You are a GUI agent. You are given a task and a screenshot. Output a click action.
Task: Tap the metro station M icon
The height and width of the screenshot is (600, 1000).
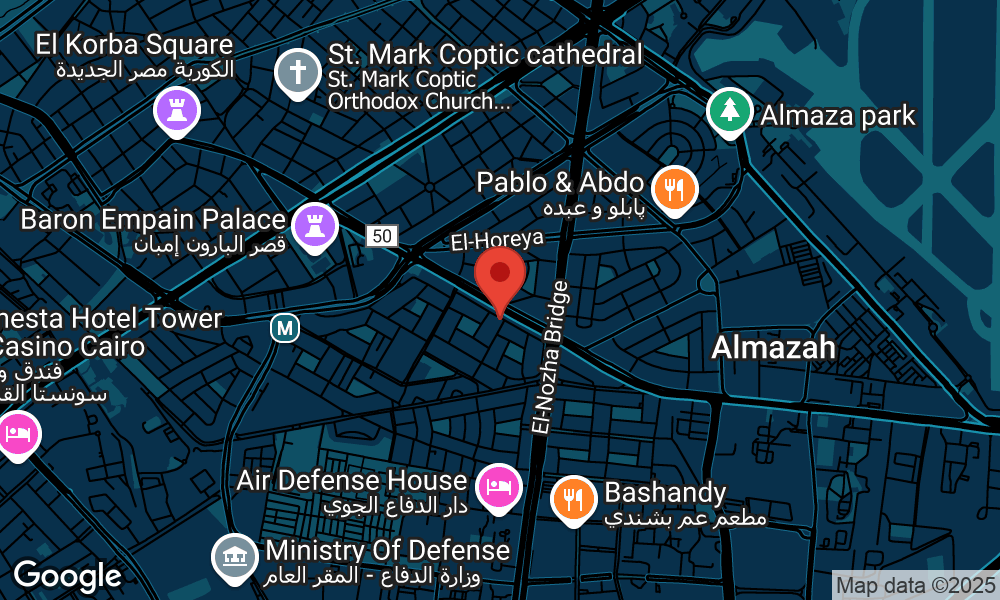tap(286, 326)
